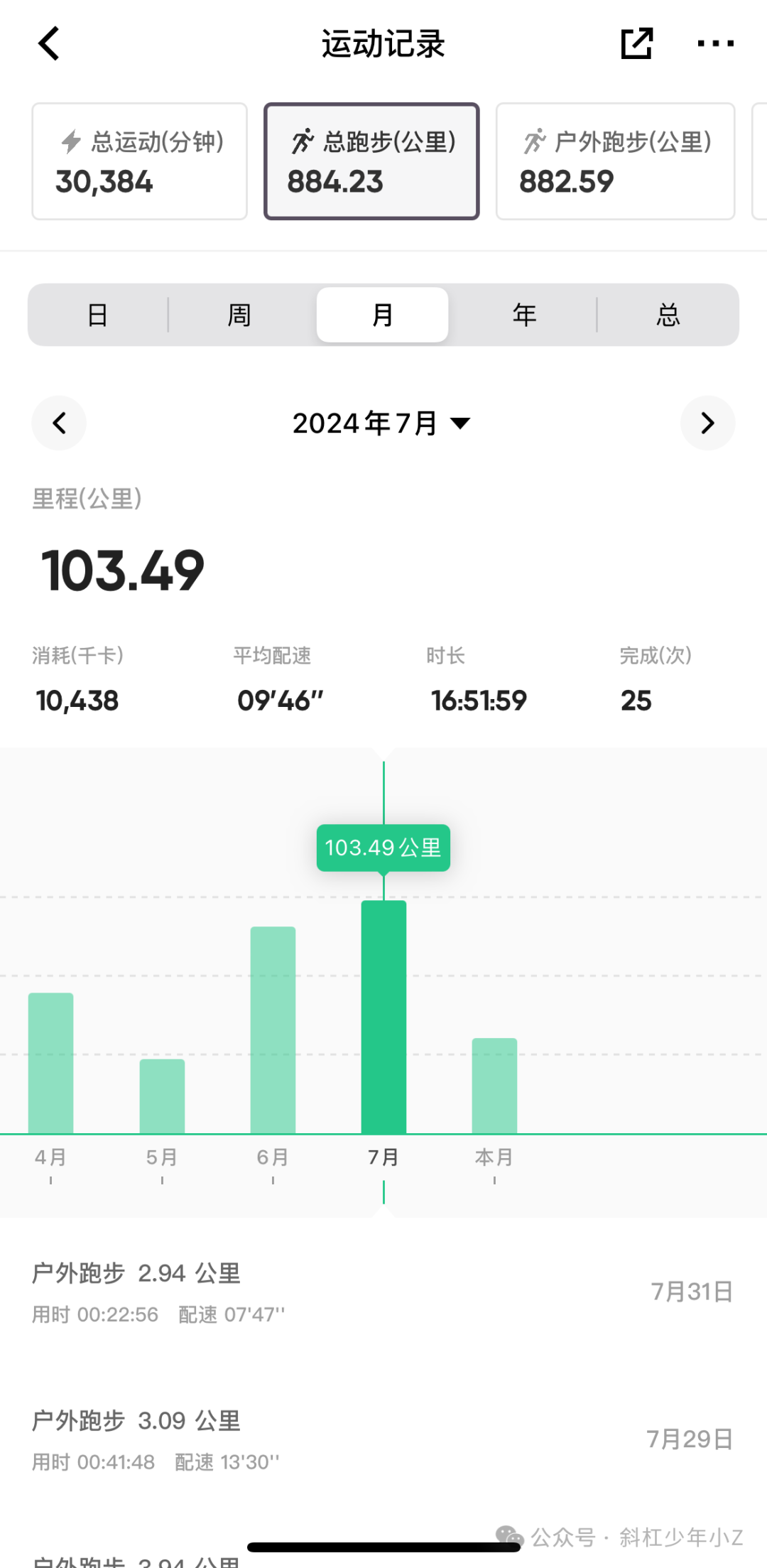Select the 本月 bar in chart

click(x=494, y=1086)
